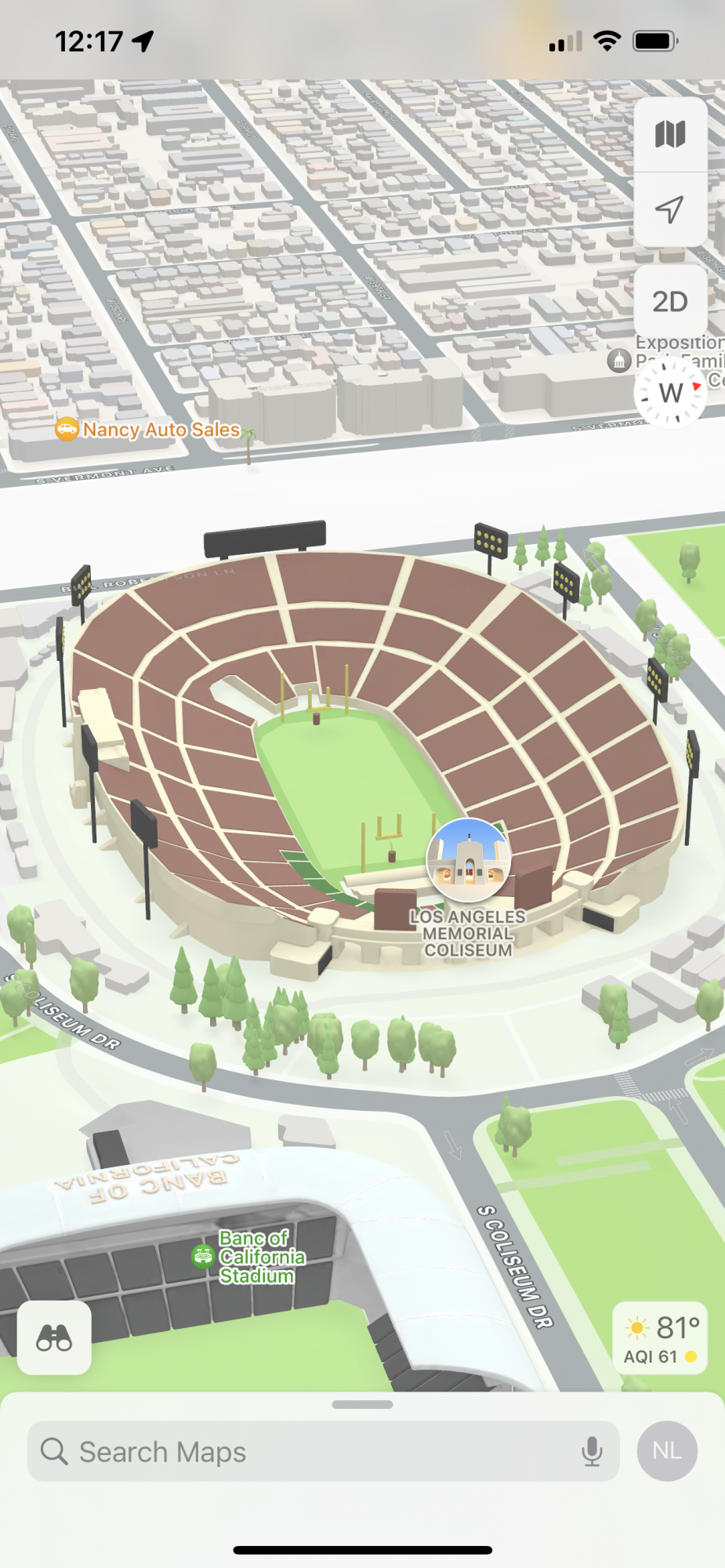Open the NL profile avatar
Viewport: 725px width, 1568px height.
667,1451
